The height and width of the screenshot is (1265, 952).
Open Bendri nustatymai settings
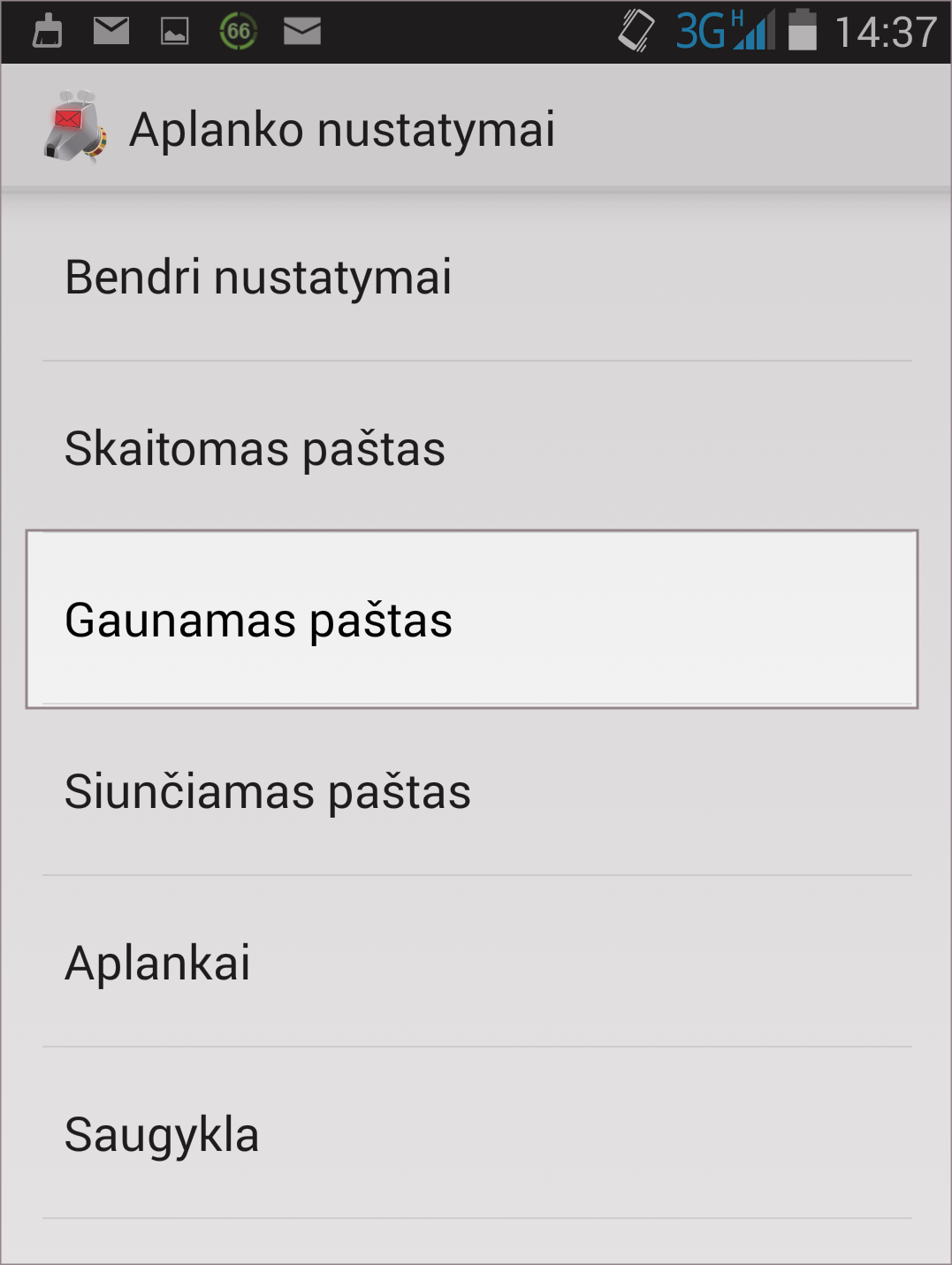[476, 277]
